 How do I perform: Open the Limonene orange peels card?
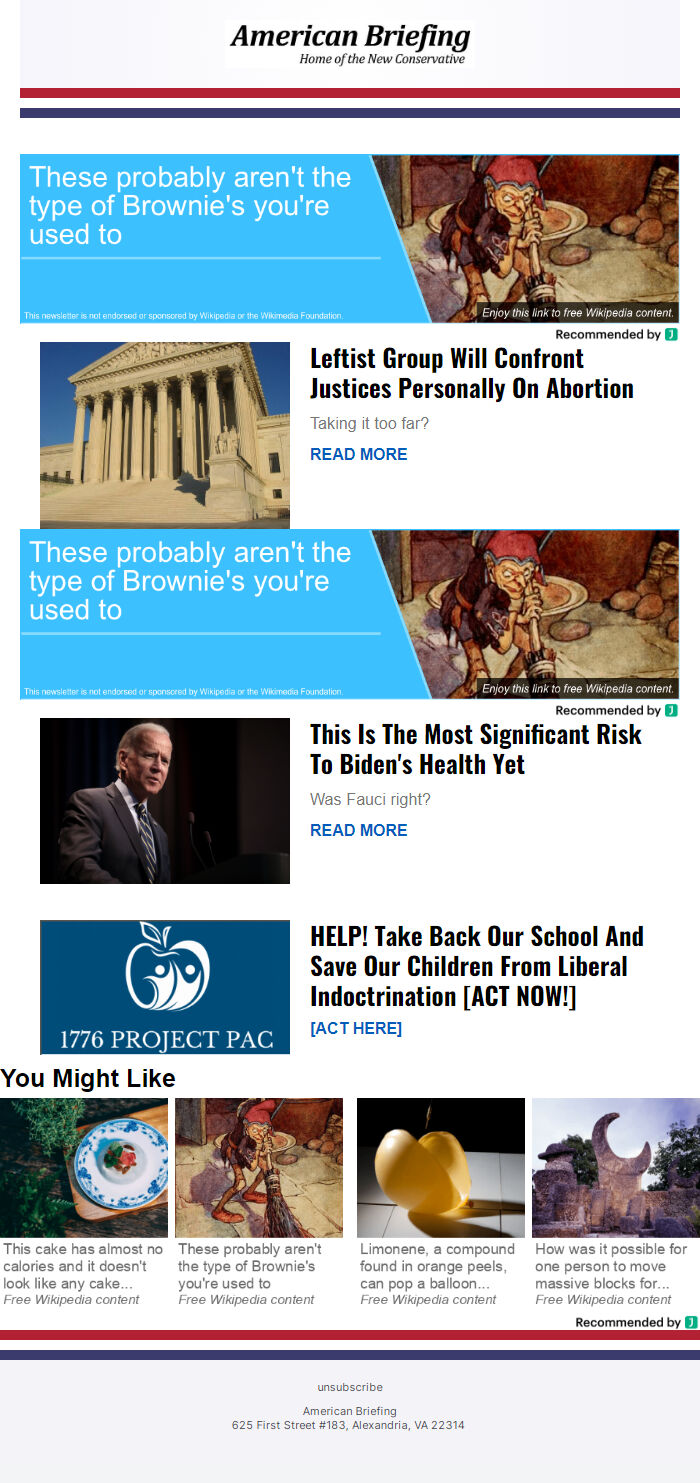coord(441,1200)
